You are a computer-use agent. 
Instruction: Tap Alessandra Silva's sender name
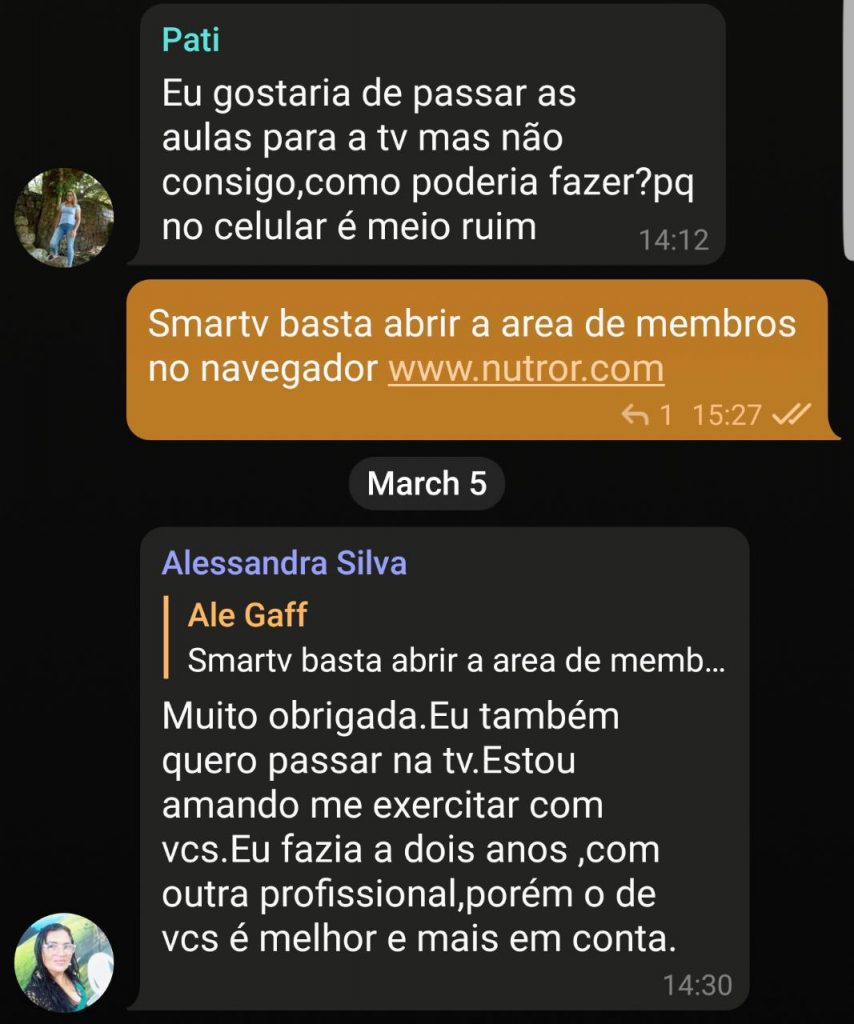[x=284, y=563]
